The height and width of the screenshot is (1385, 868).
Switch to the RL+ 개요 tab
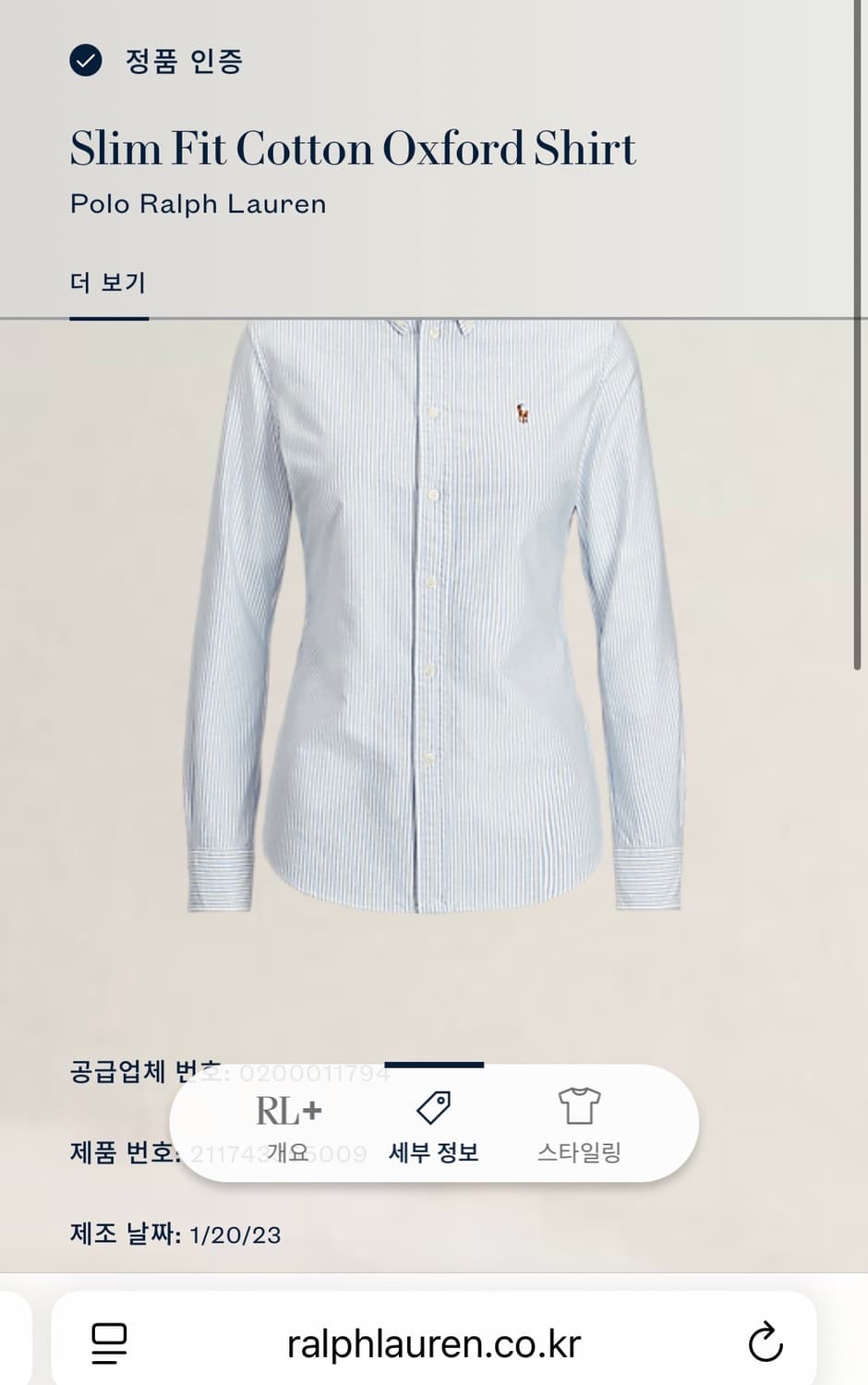click(x=288, y=1125)
